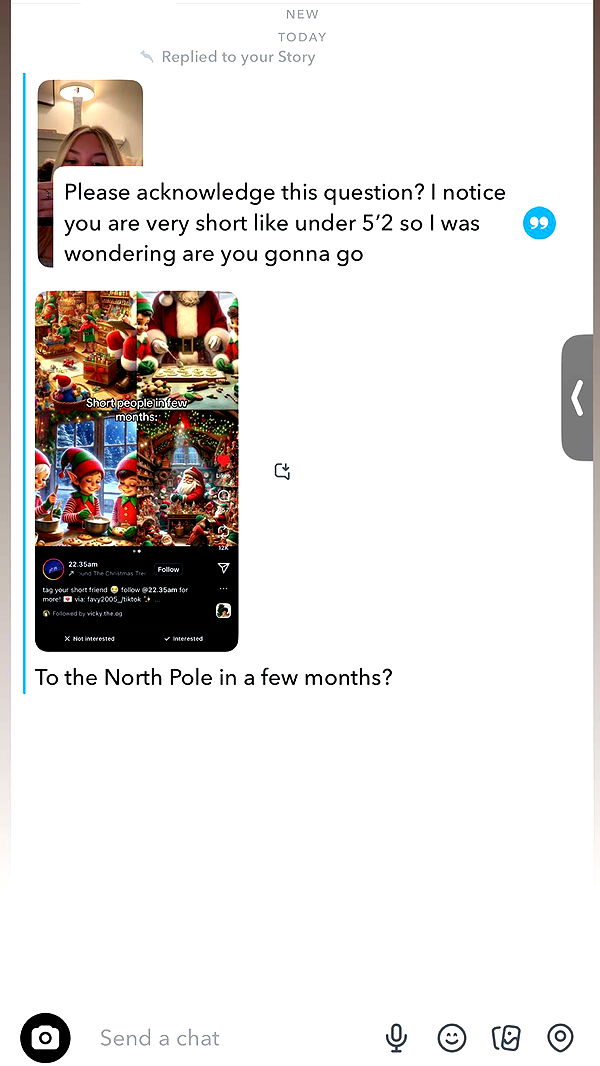Share location with the pin icon
Image resolution: width=600 pixels, height=1066 pixels.
coord(560,1038)
